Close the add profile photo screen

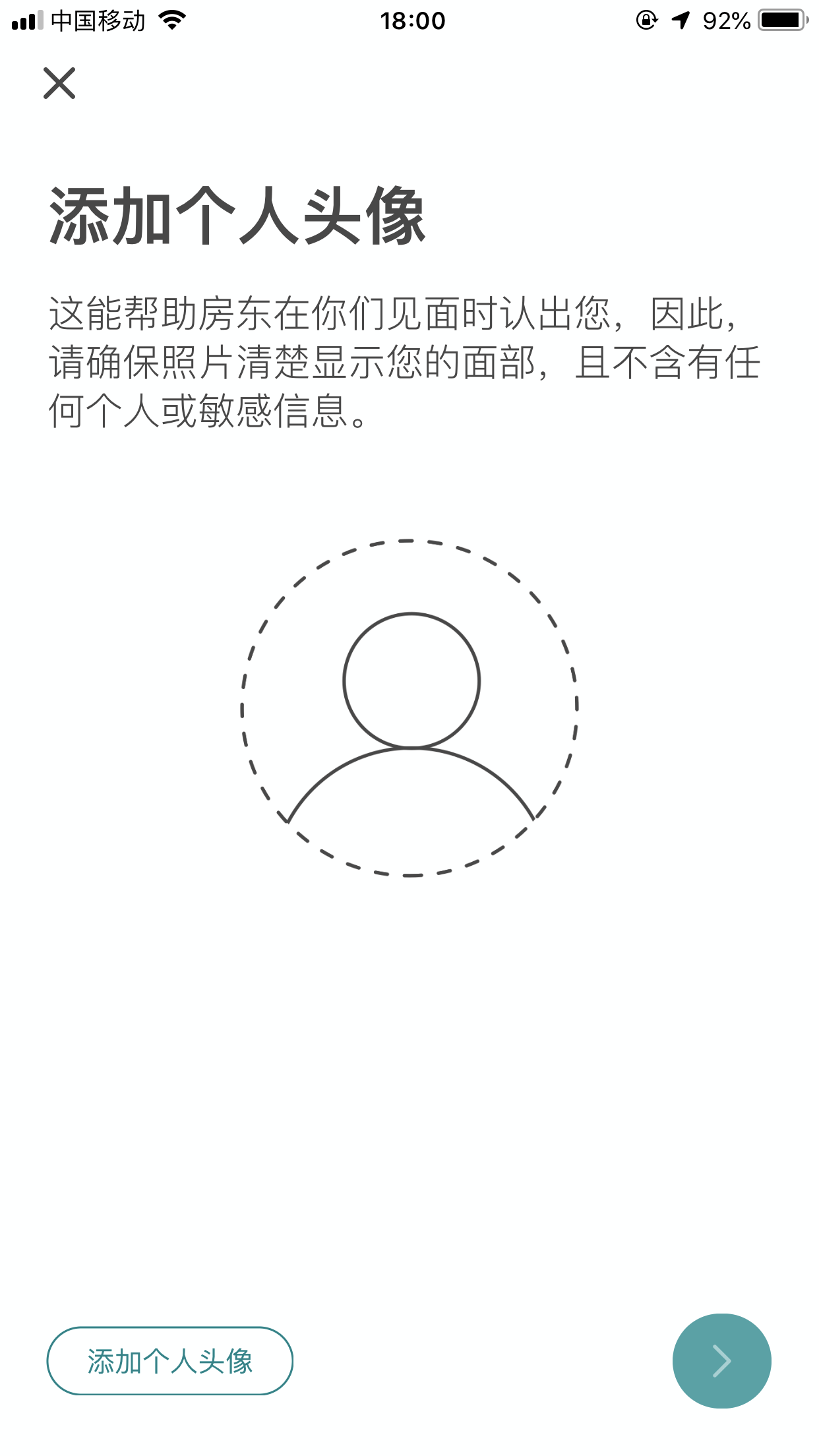click(x=59, y=83)
